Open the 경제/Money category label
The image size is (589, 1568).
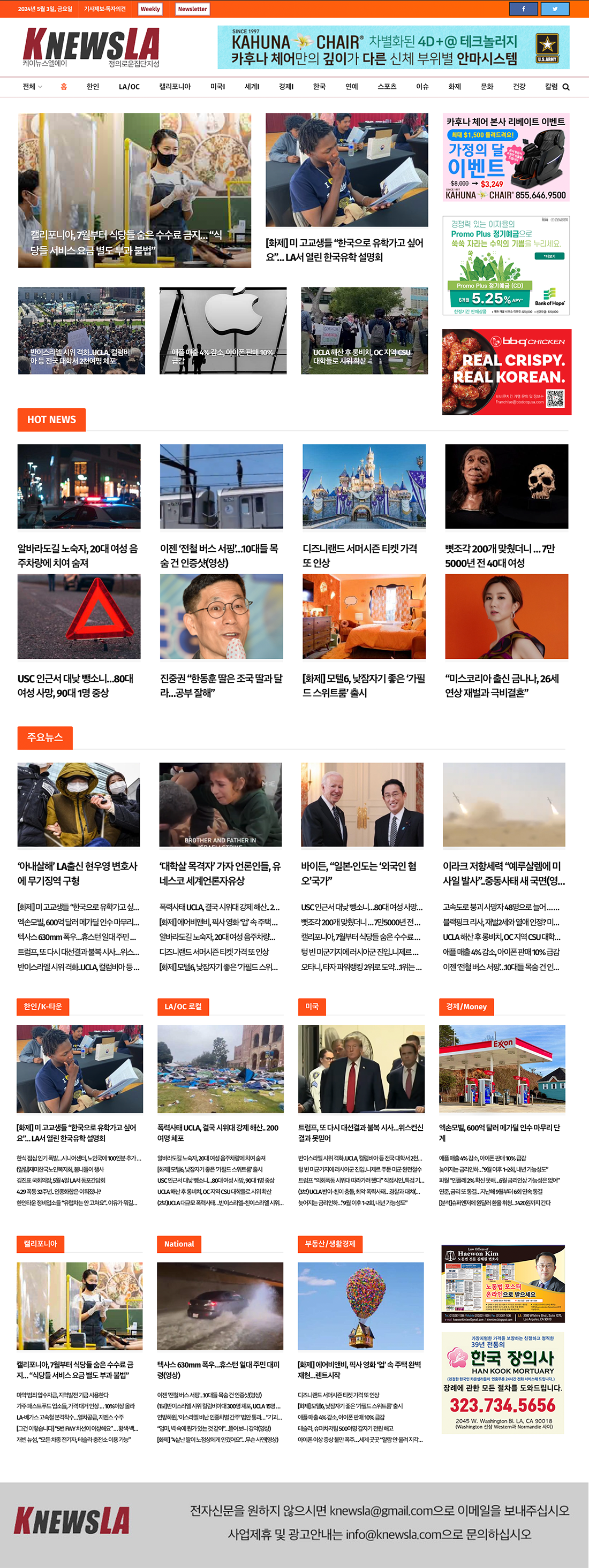pyautogui.click(x=466, y=1006)
